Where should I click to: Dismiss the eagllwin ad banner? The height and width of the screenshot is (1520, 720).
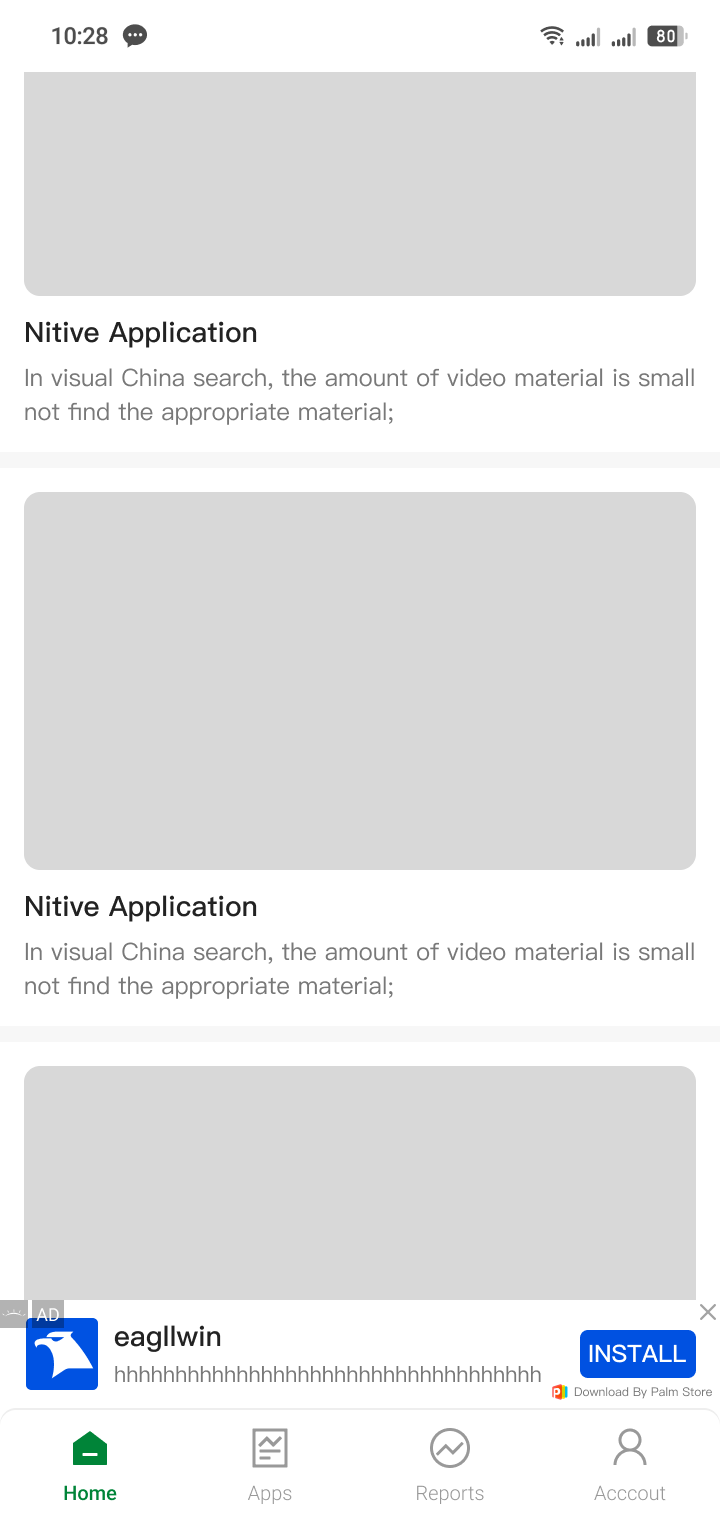(707, 1312)
